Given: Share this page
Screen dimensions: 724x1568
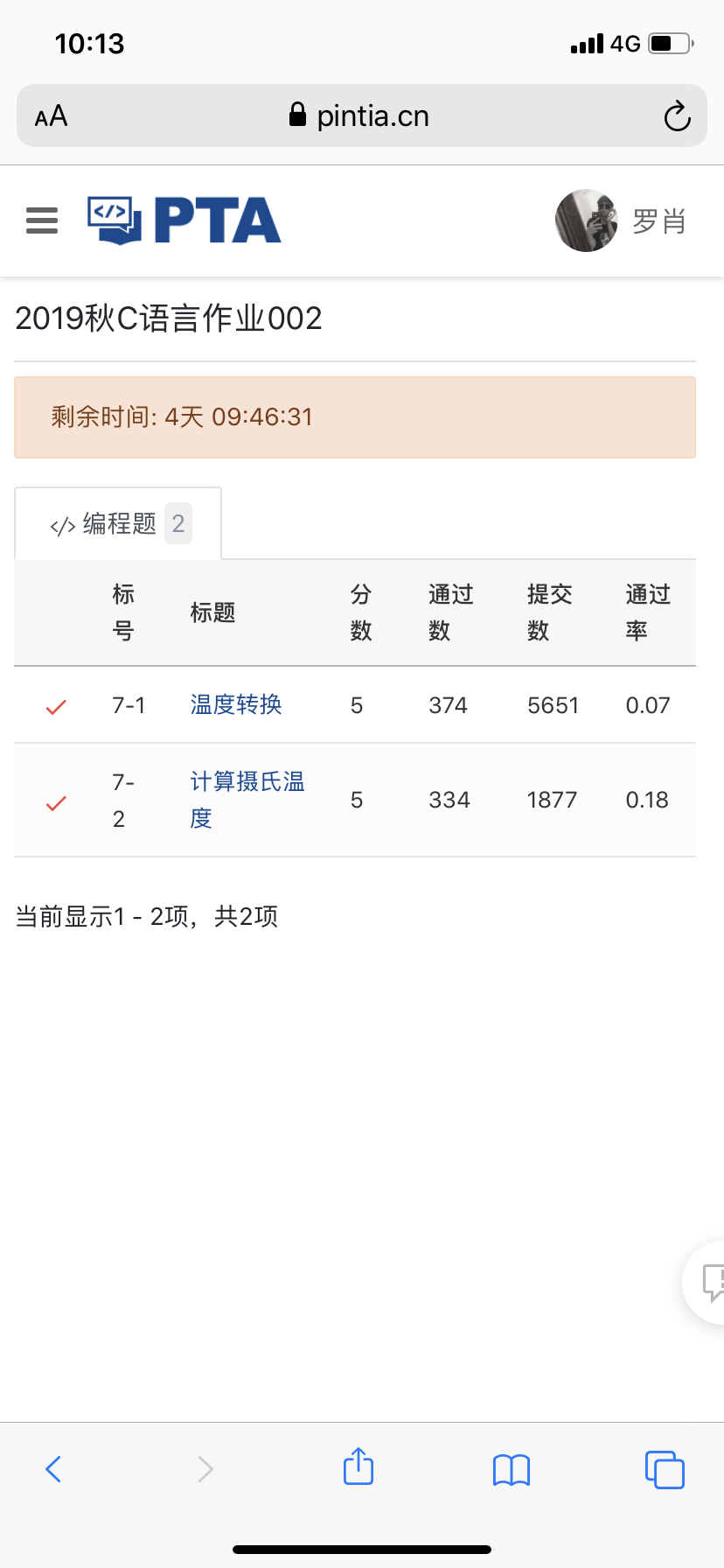Looking at the screenshot, I should [359, 1467].
